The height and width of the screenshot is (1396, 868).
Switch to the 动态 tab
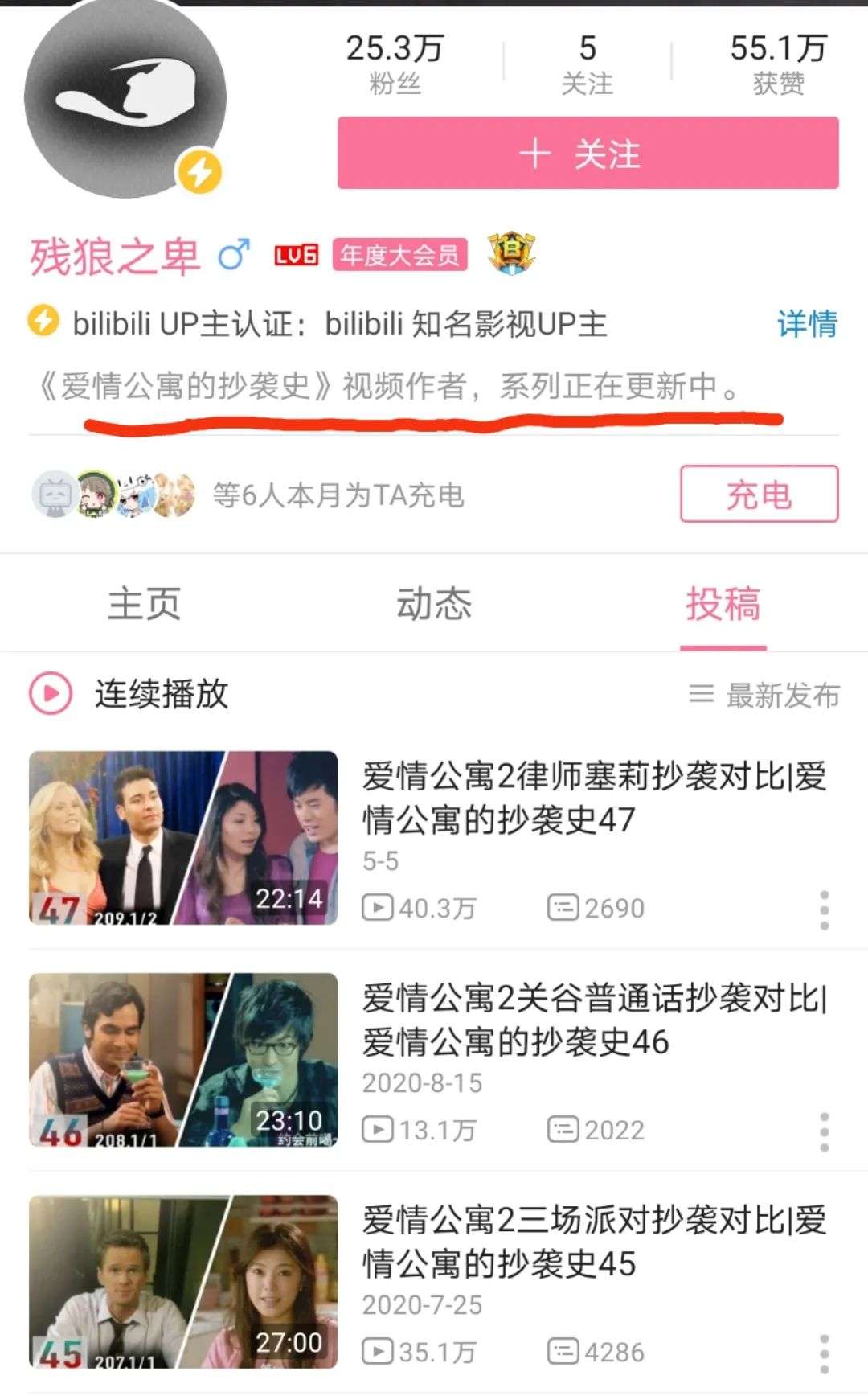click(x=434, y=604)
